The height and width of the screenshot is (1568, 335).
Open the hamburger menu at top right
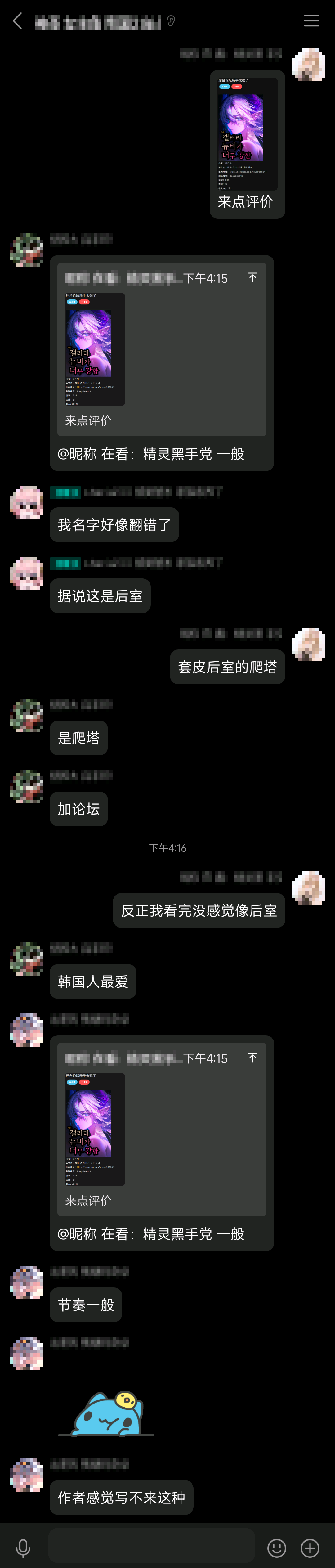click(311, 21)
